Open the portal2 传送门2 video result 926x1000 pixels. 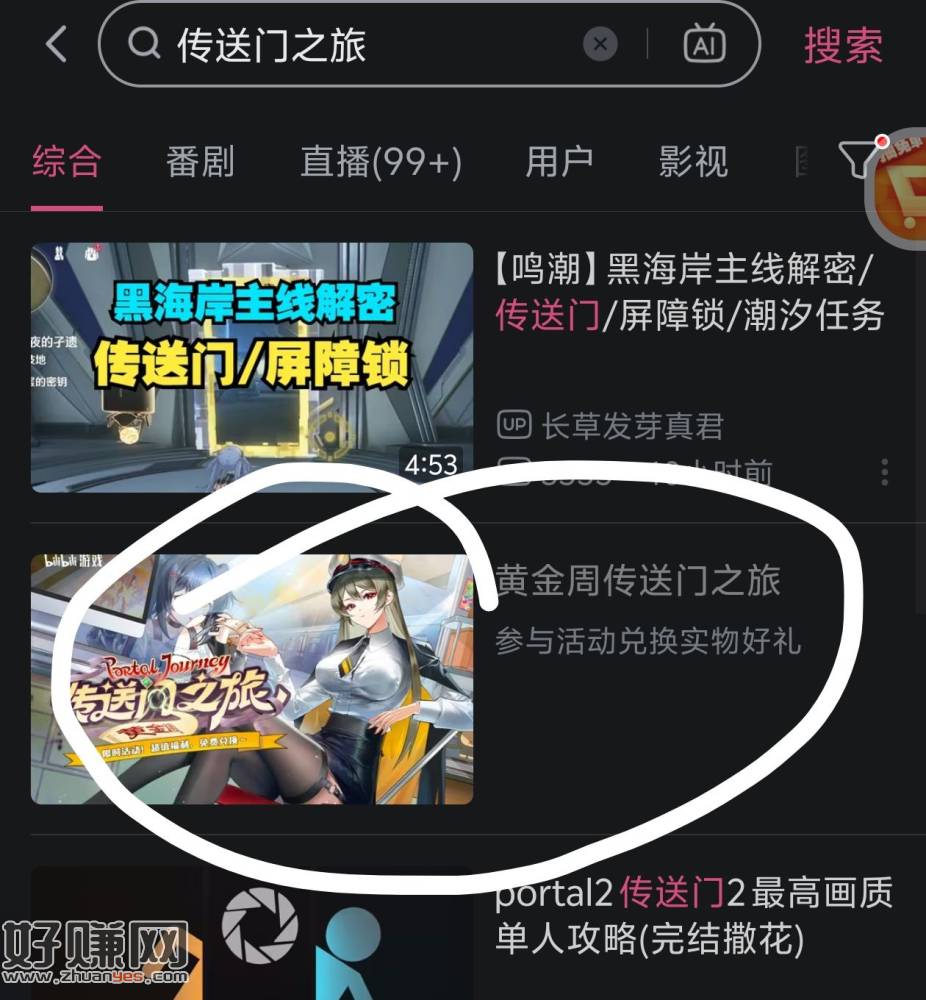click(x=693, y=915)
